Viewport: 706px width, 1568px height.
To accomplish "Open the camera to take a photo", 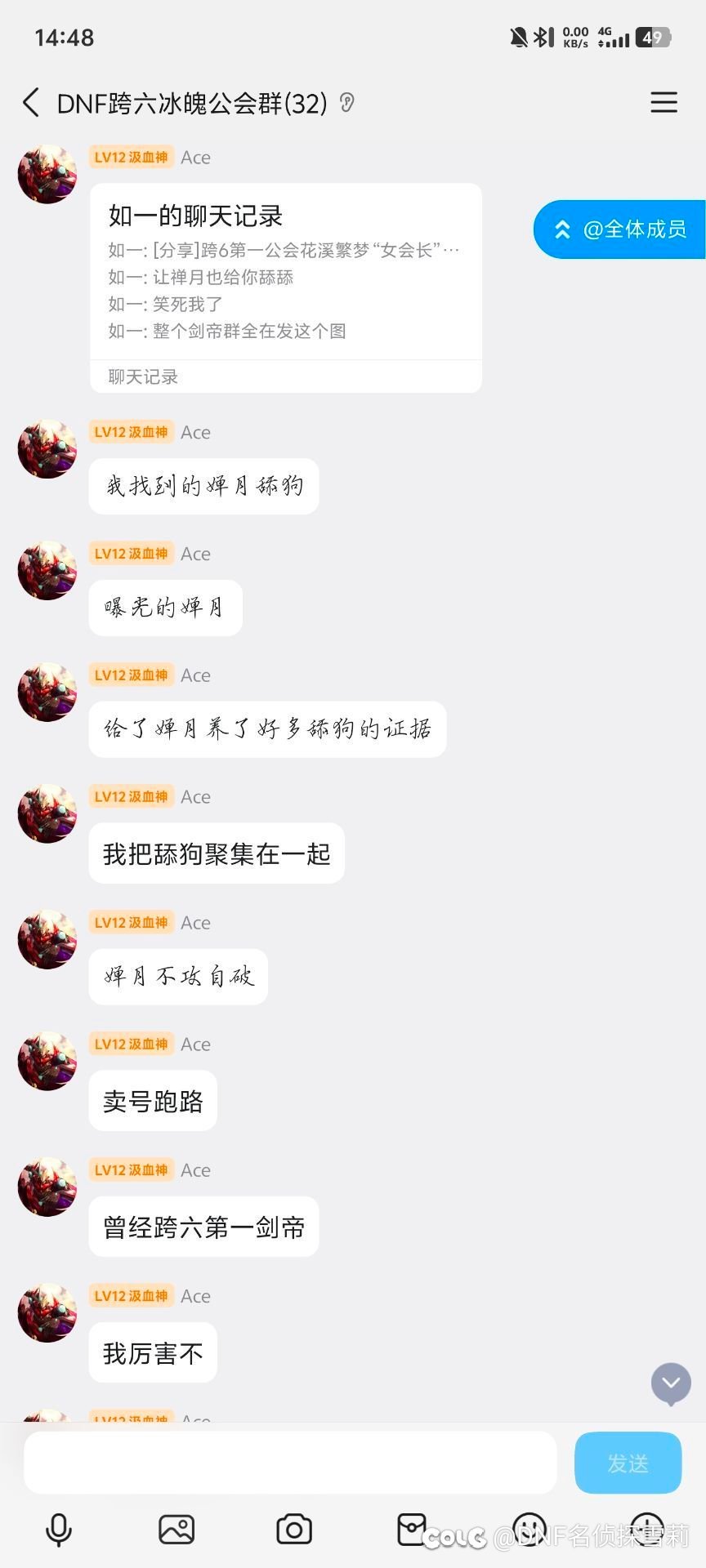I will click(294, 1530).
